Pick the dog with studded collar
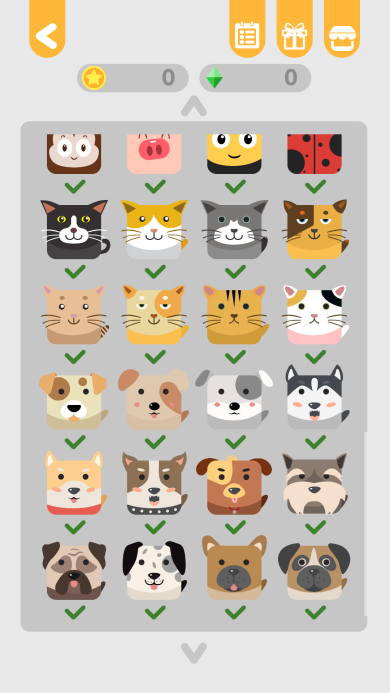Screen dimensions: 390x693 (x=154, y=483)
